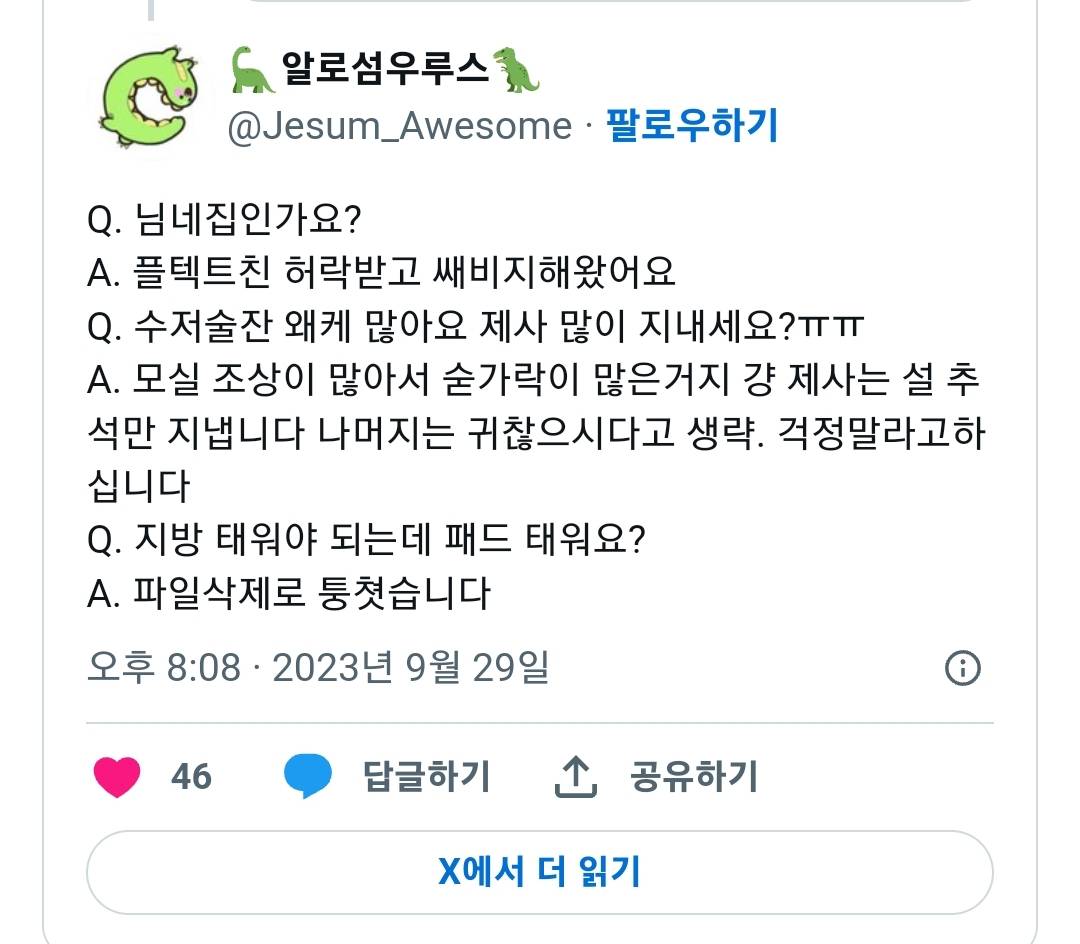Open the @Jesum_Awesome handle link
1080x944 pixels.
400,127
